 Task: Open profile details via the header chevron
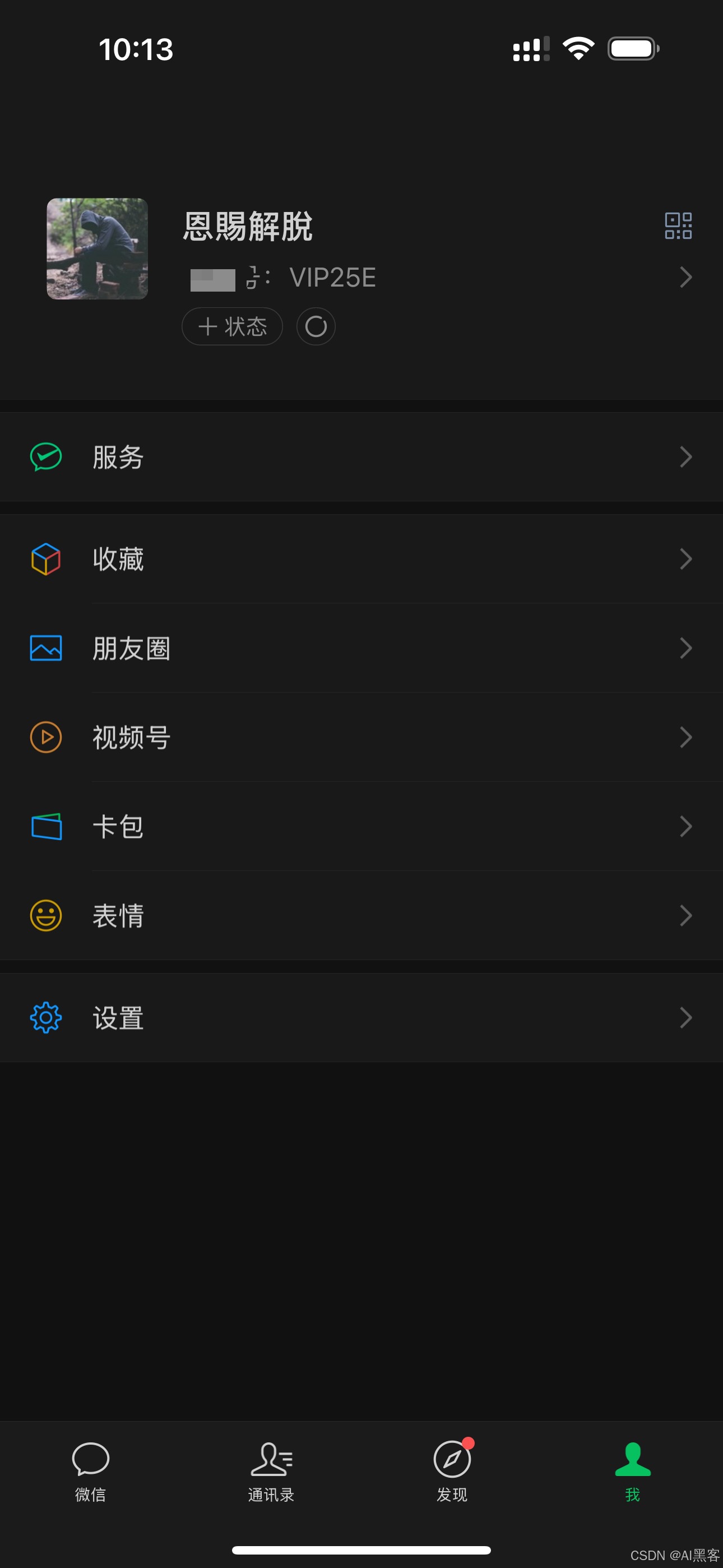(686, 278)
